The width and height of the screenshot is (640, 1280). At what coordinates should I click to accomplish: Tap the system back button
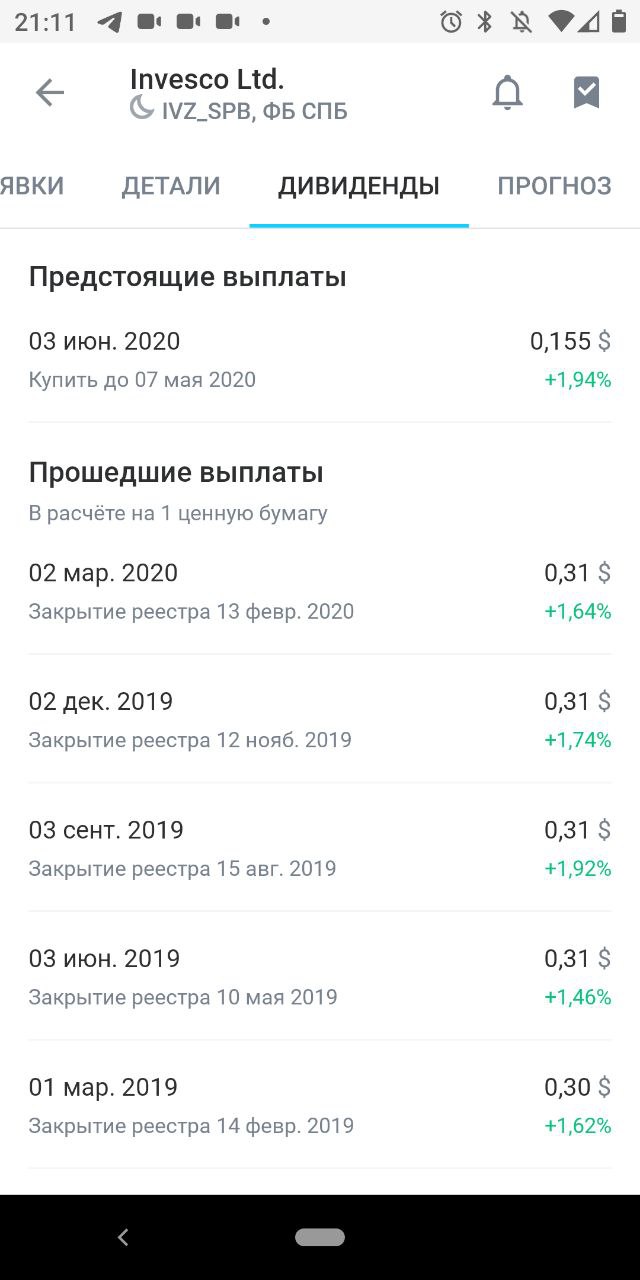pos(123,1238)
